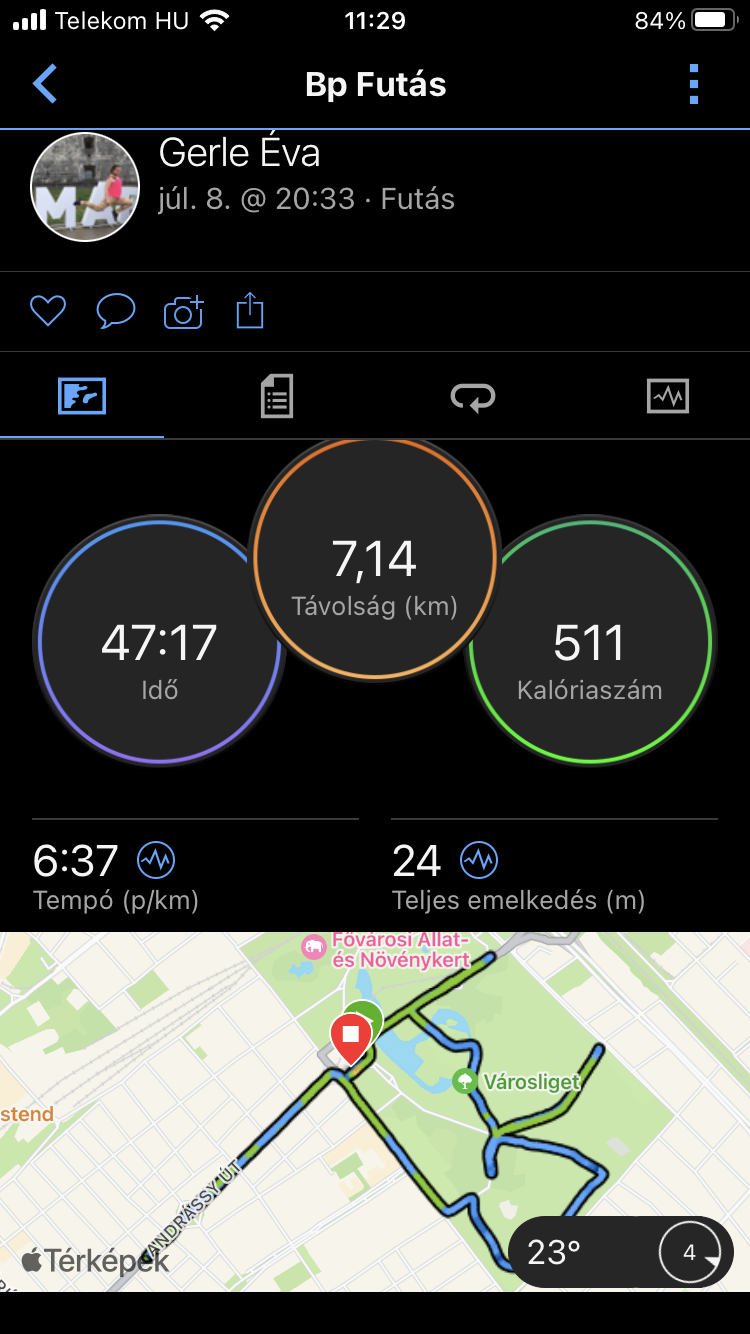View elevation chart beside Teljes emelkedés

tap(479, 859)
